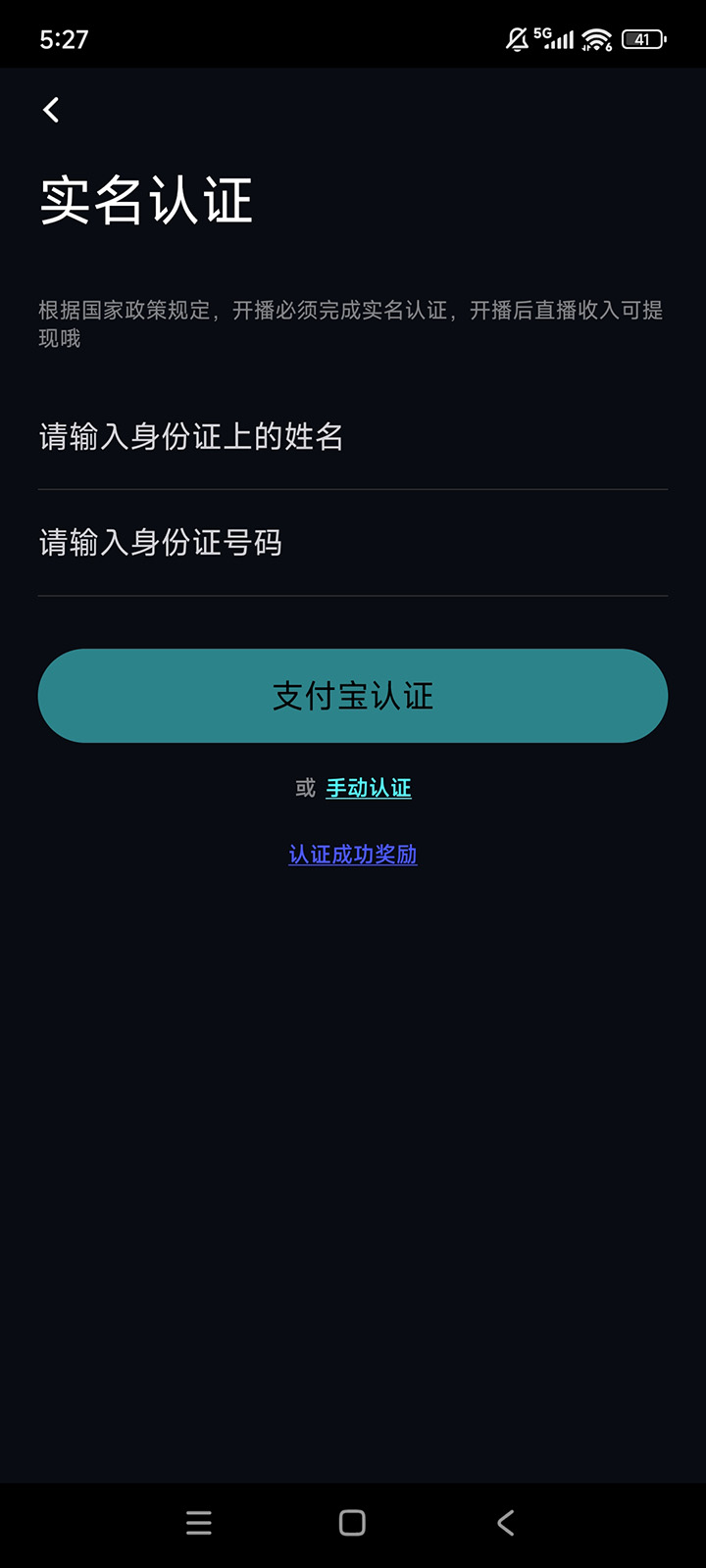View 认证成功奖励 details

353,855
